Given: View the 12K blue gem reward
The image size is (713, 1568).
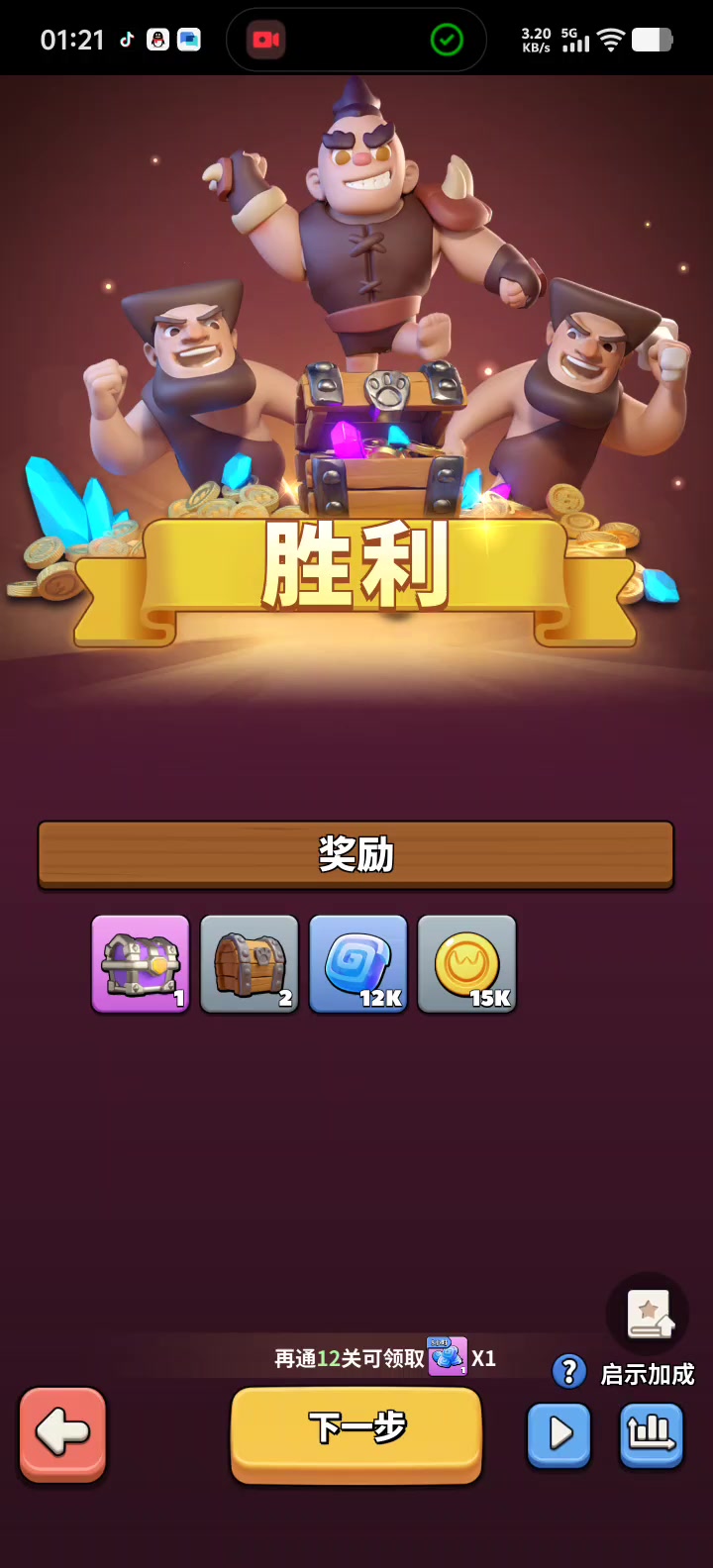Looking at the screenshot, I should 358,963.
